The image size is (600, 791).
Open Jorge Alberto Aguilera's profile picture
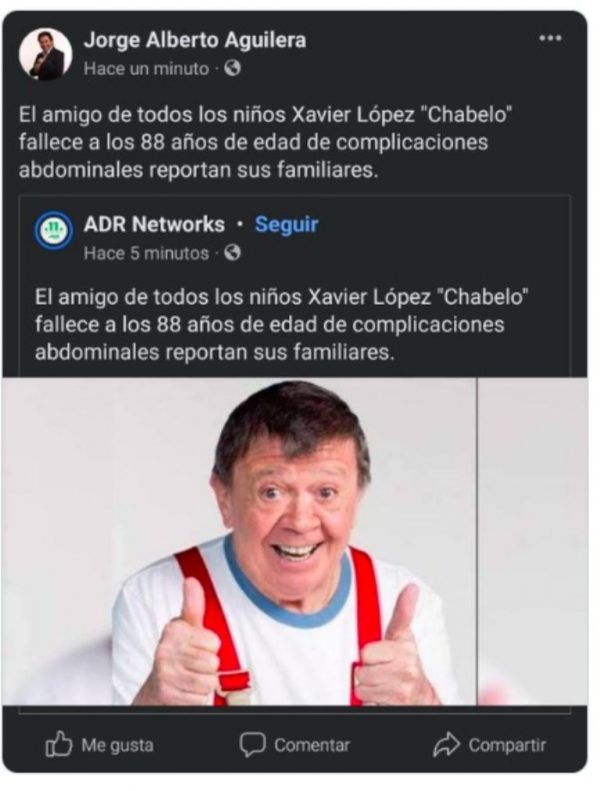[x=46, y=54]
